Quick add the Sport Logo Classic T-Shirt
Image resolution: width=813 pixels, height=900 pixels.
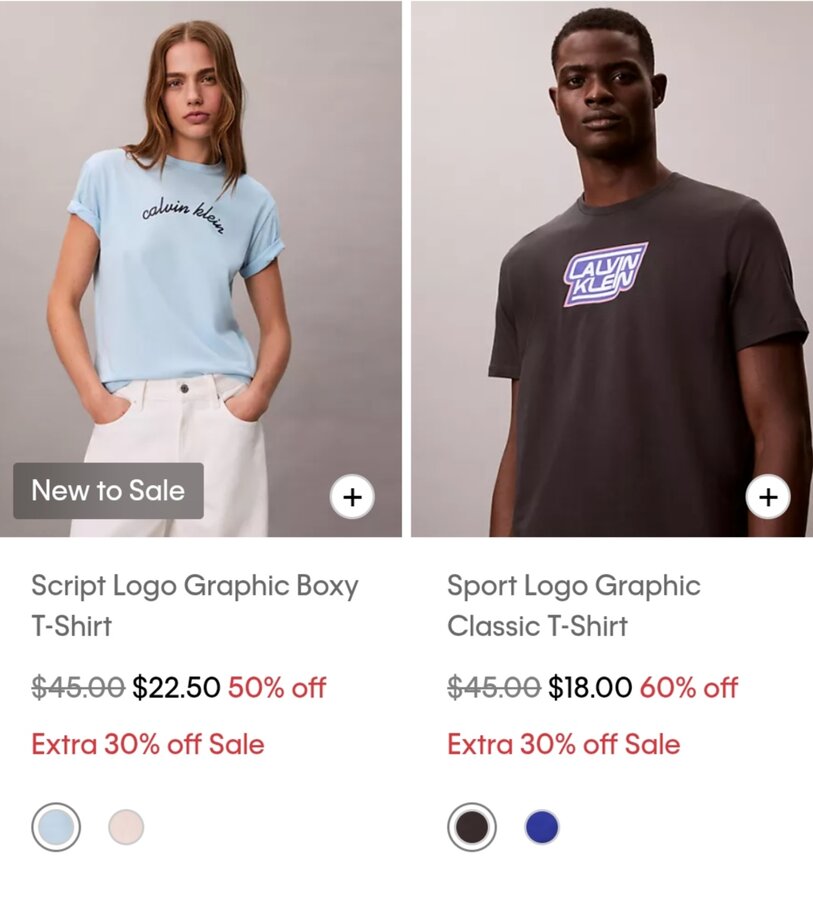pos(768,496)
